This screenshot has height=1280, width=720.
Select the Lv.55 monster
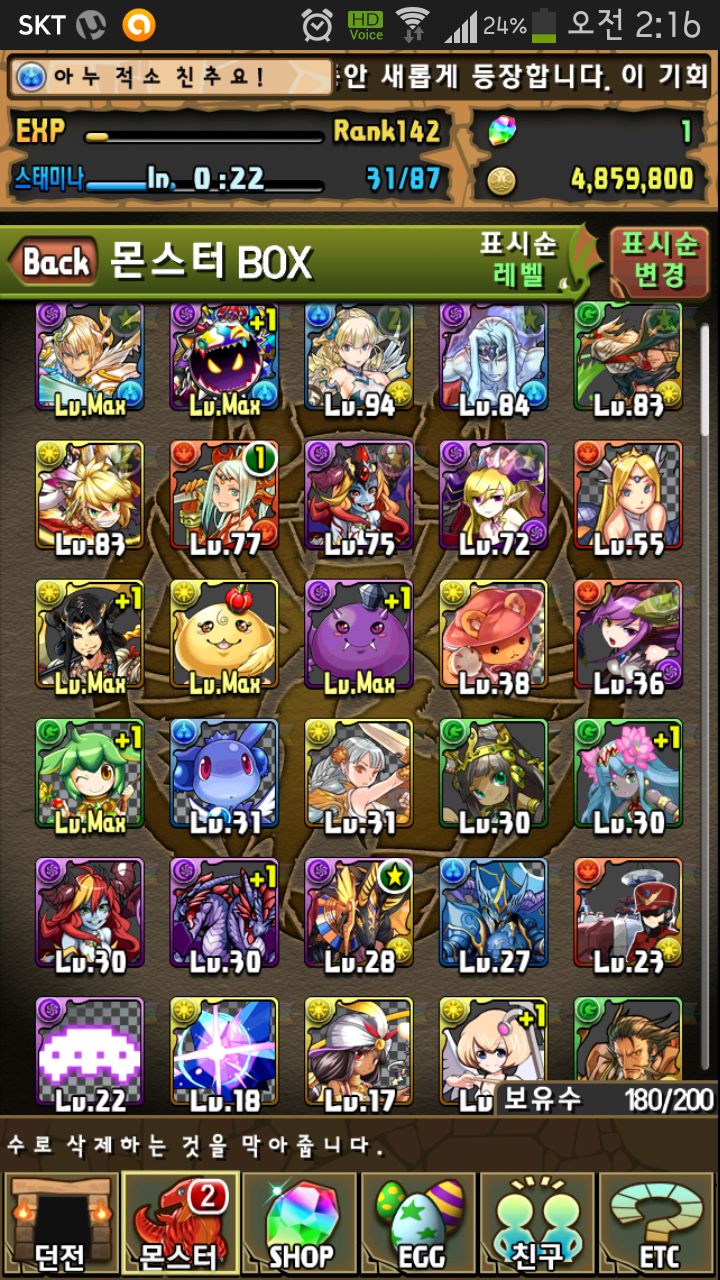(628, 496)
